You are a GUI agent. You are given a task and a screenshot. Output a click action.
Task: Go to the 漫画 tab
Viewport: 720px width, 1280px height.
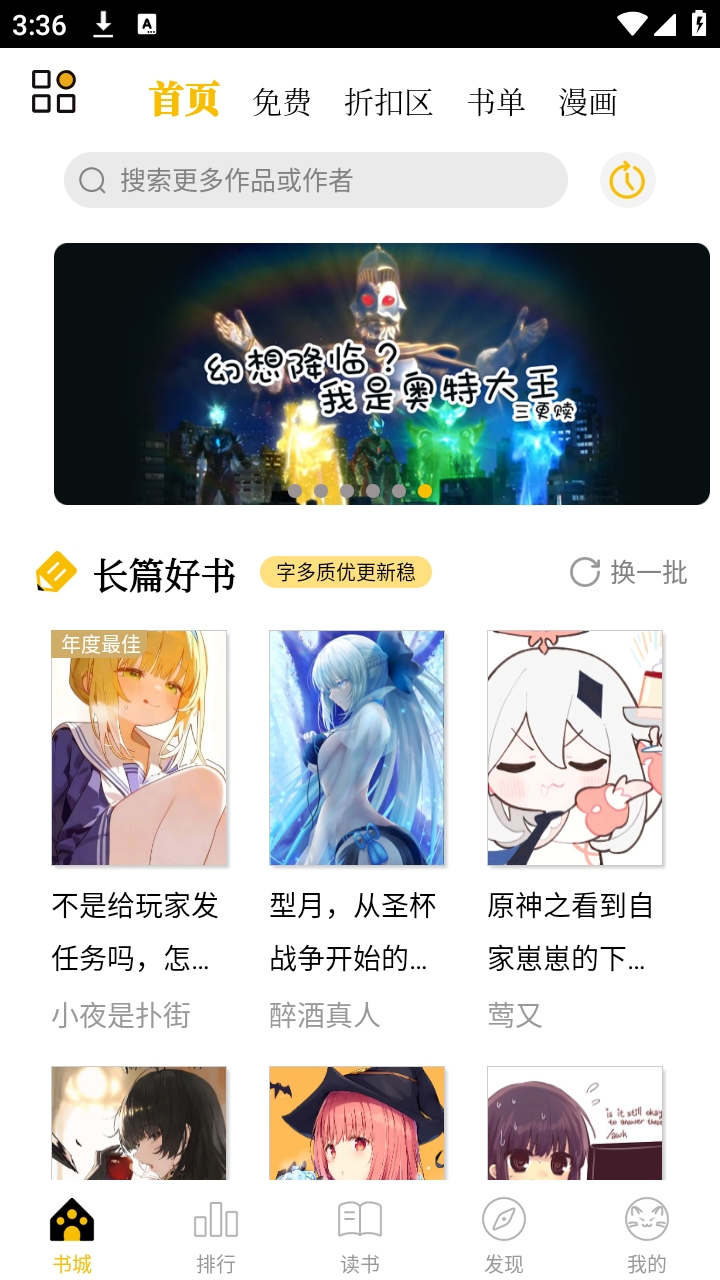point(588,102)
